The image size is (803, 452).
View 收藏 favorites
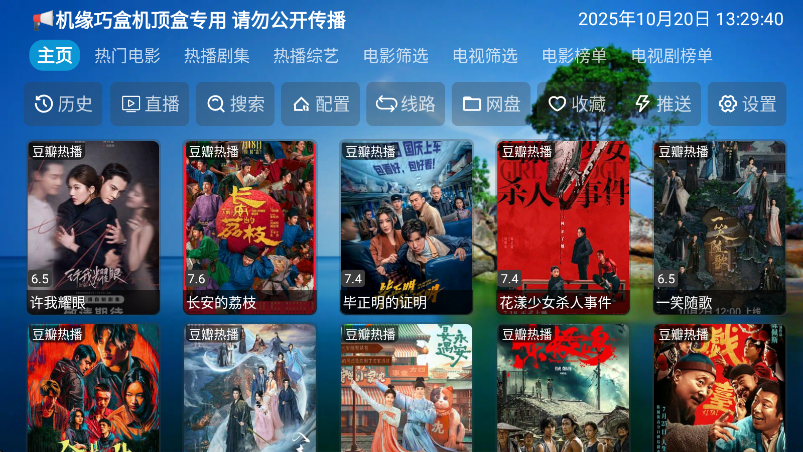[577, 104]
